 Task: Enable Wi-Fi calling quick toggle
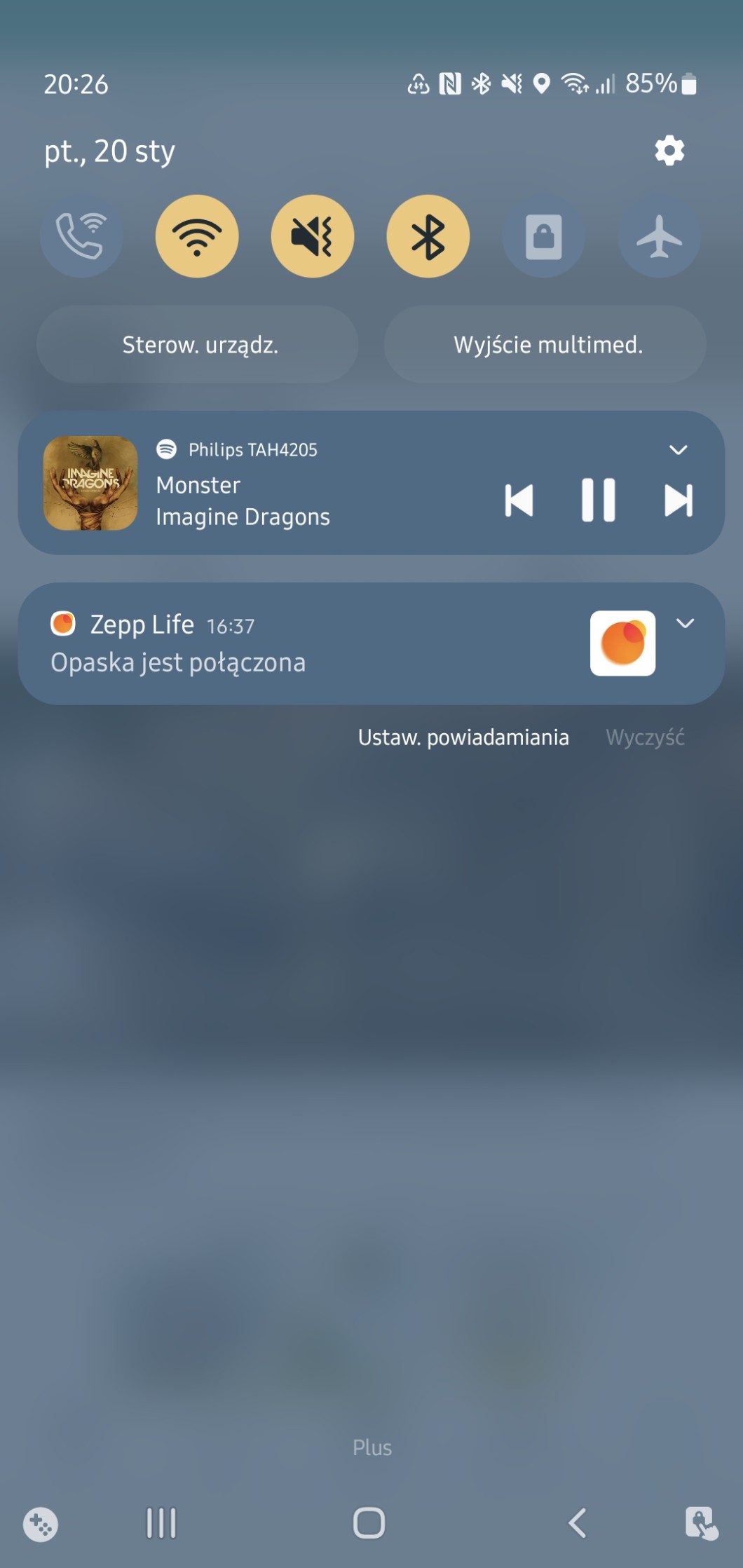coord(81,236)
